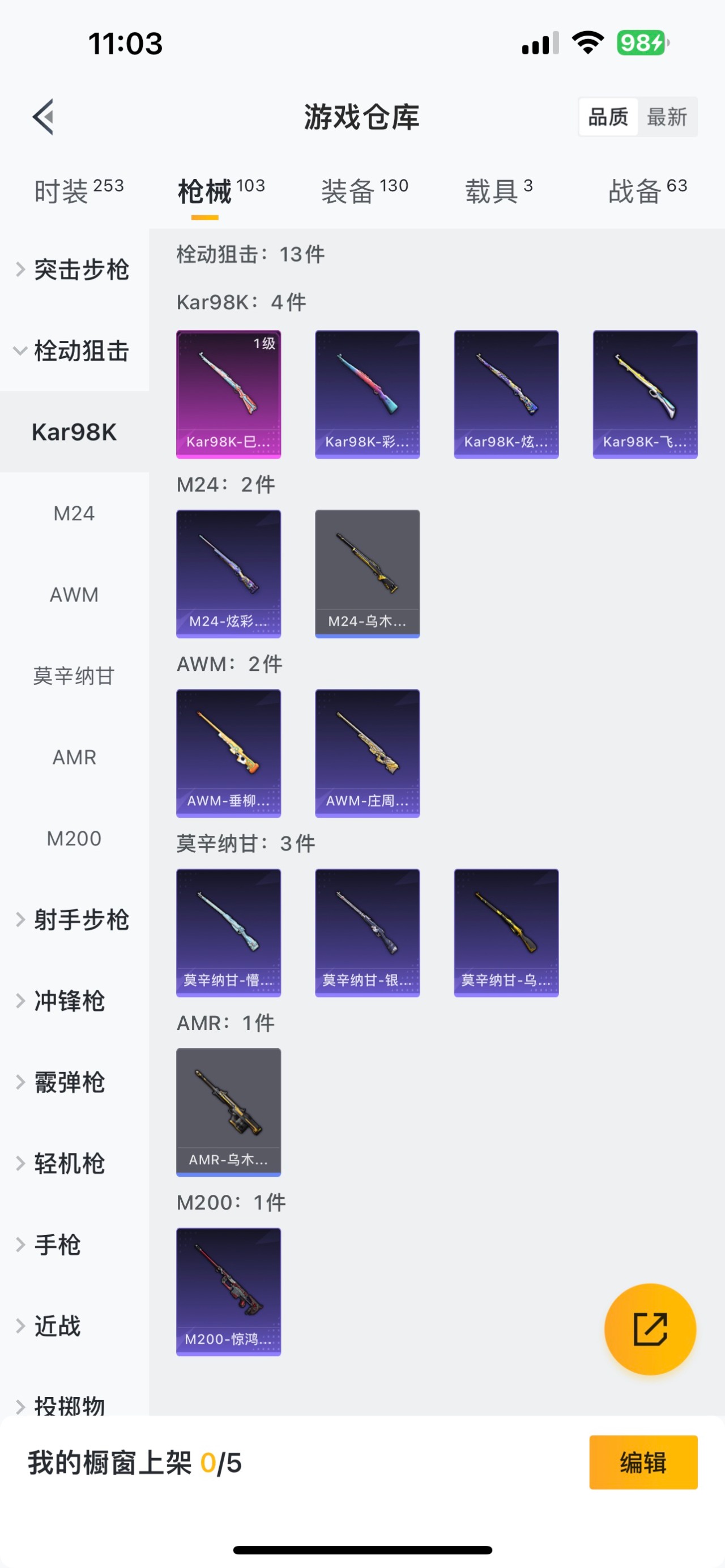The height and width of the screenshot is (1568, 725).
Task: Open the level 1 Kar98K-巳 skin
Action: (228, 394)
